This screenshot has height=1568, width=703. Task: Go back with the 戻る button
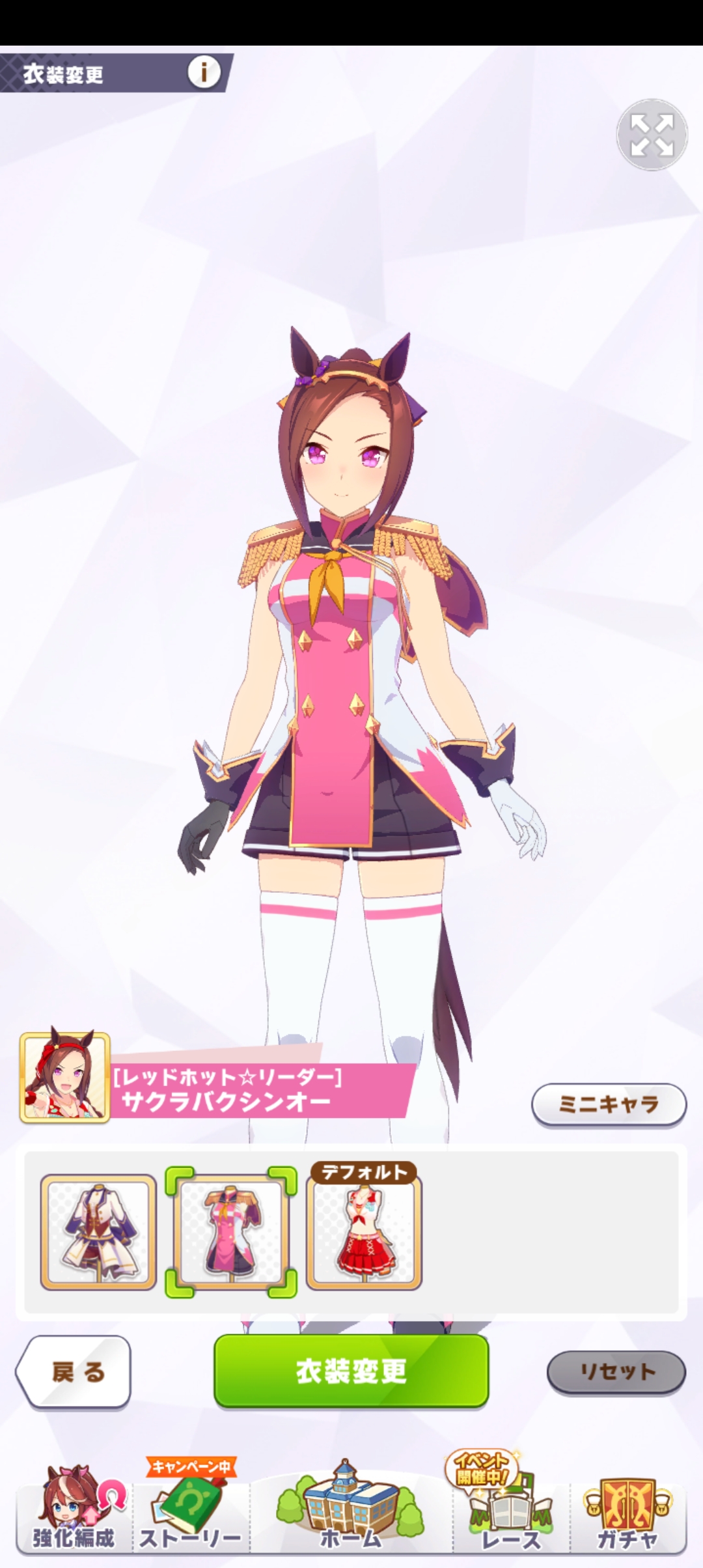click(x=74, y=1371)
